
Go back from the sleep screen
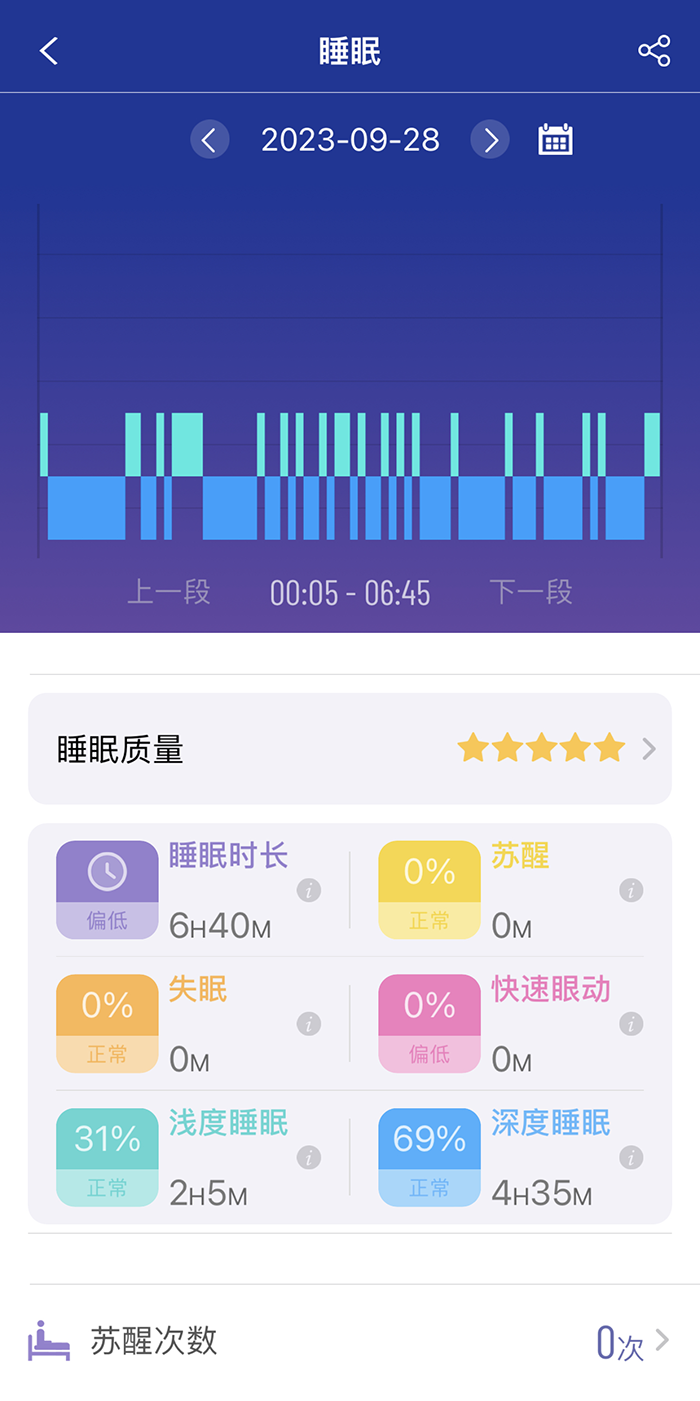[49, 51]
